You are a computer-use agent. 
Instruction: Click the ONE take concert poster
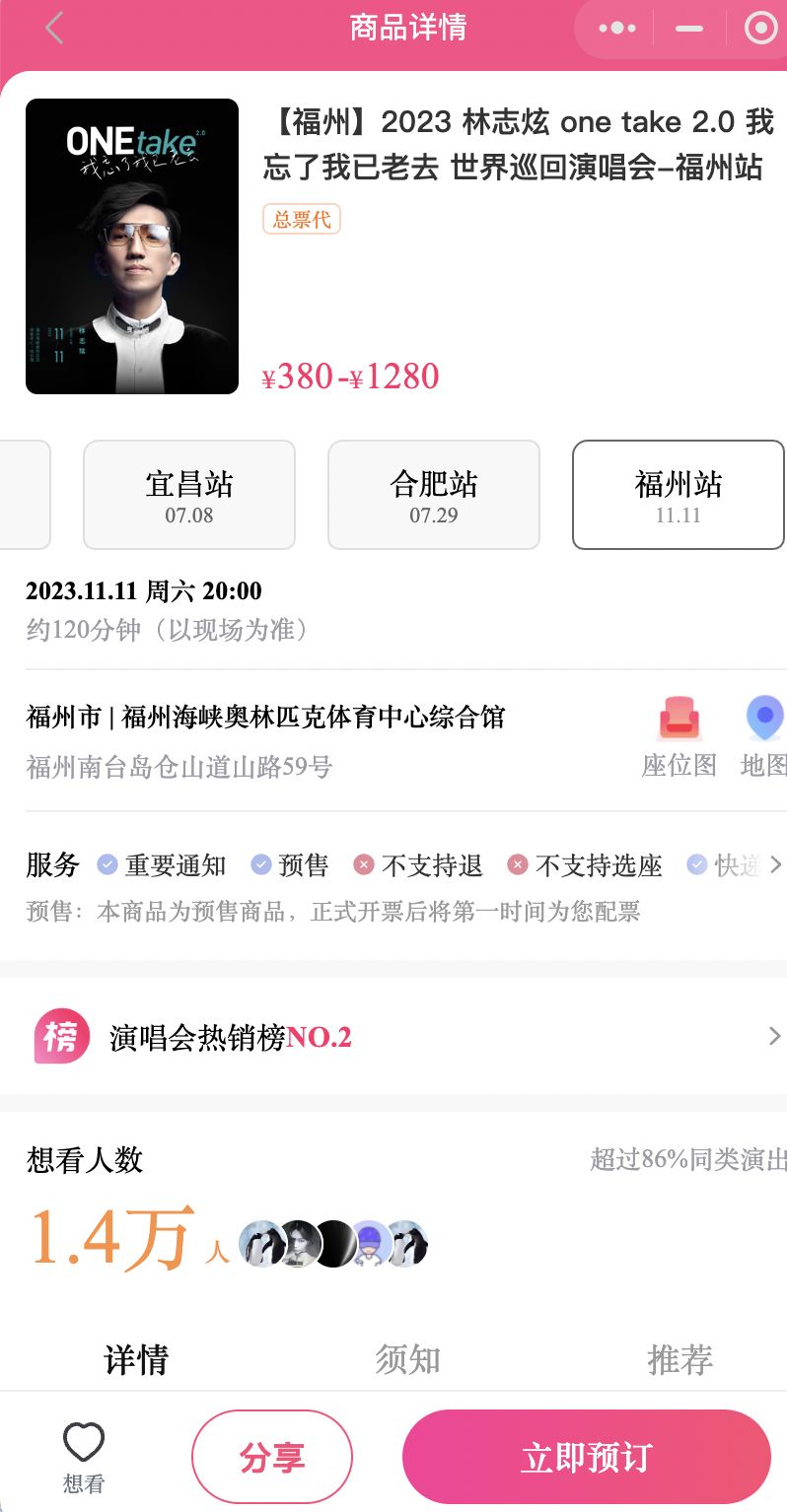(131, 245)
